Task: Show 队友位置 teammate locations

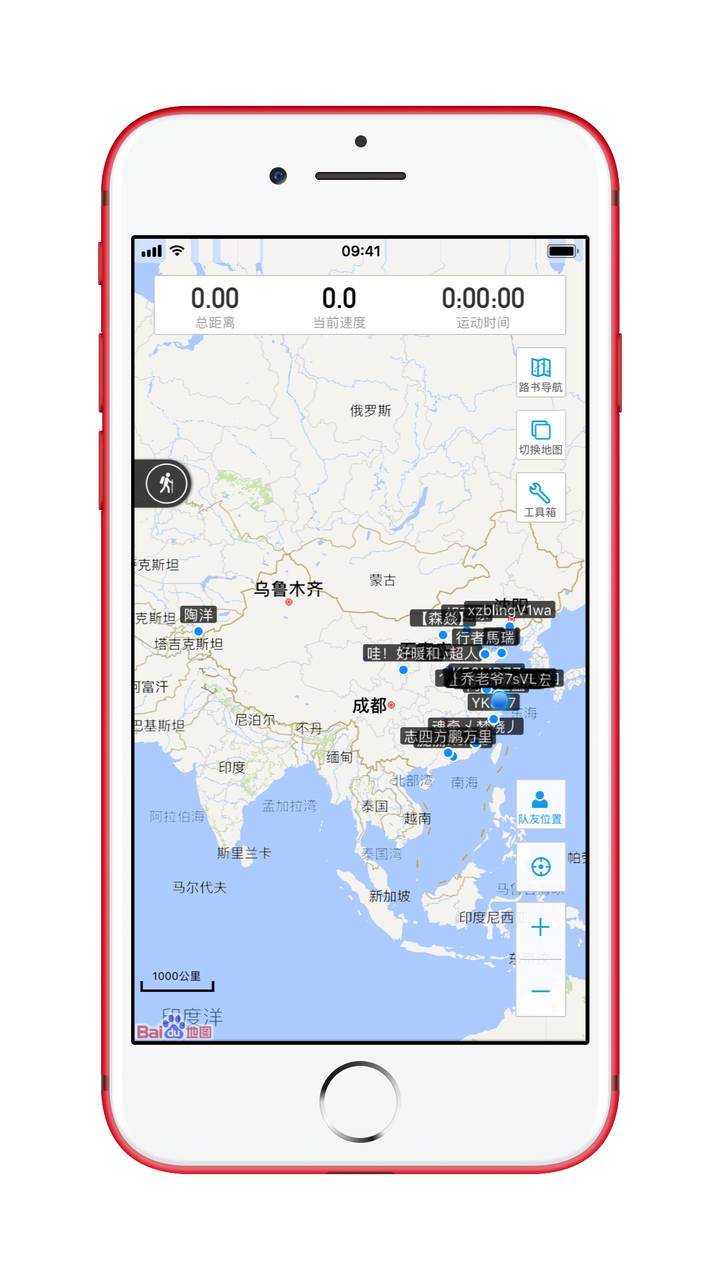Action: click(x=540, y=805)
